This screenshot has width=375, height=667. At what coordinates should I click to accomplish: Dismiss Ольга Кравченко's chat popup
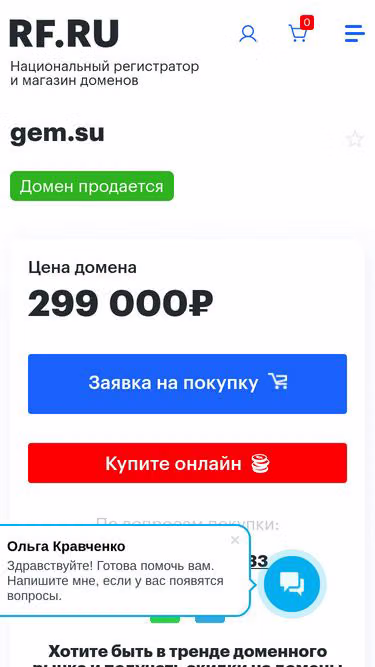(235, 540)
